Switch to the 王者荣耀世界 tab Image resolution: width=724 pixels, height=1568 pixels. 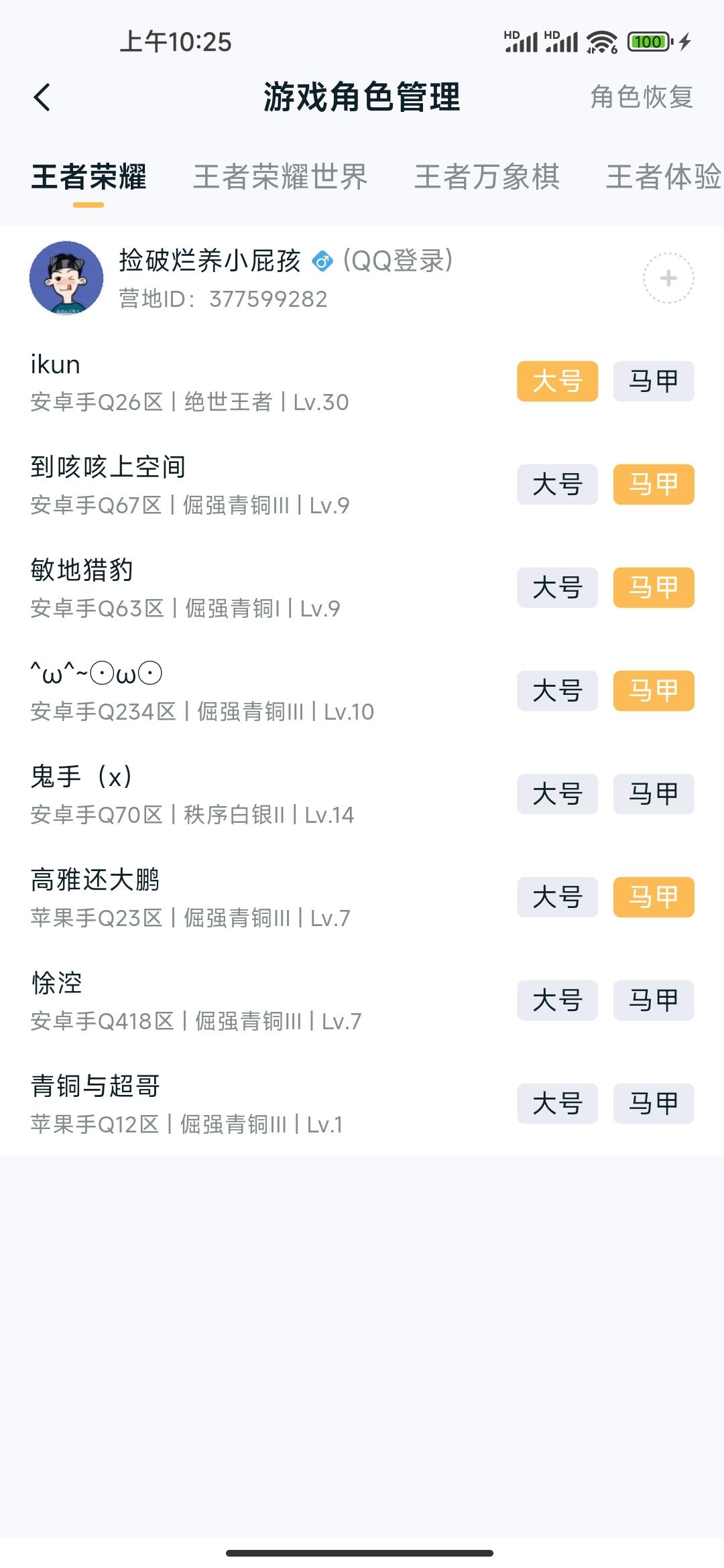tap(280, 177)
